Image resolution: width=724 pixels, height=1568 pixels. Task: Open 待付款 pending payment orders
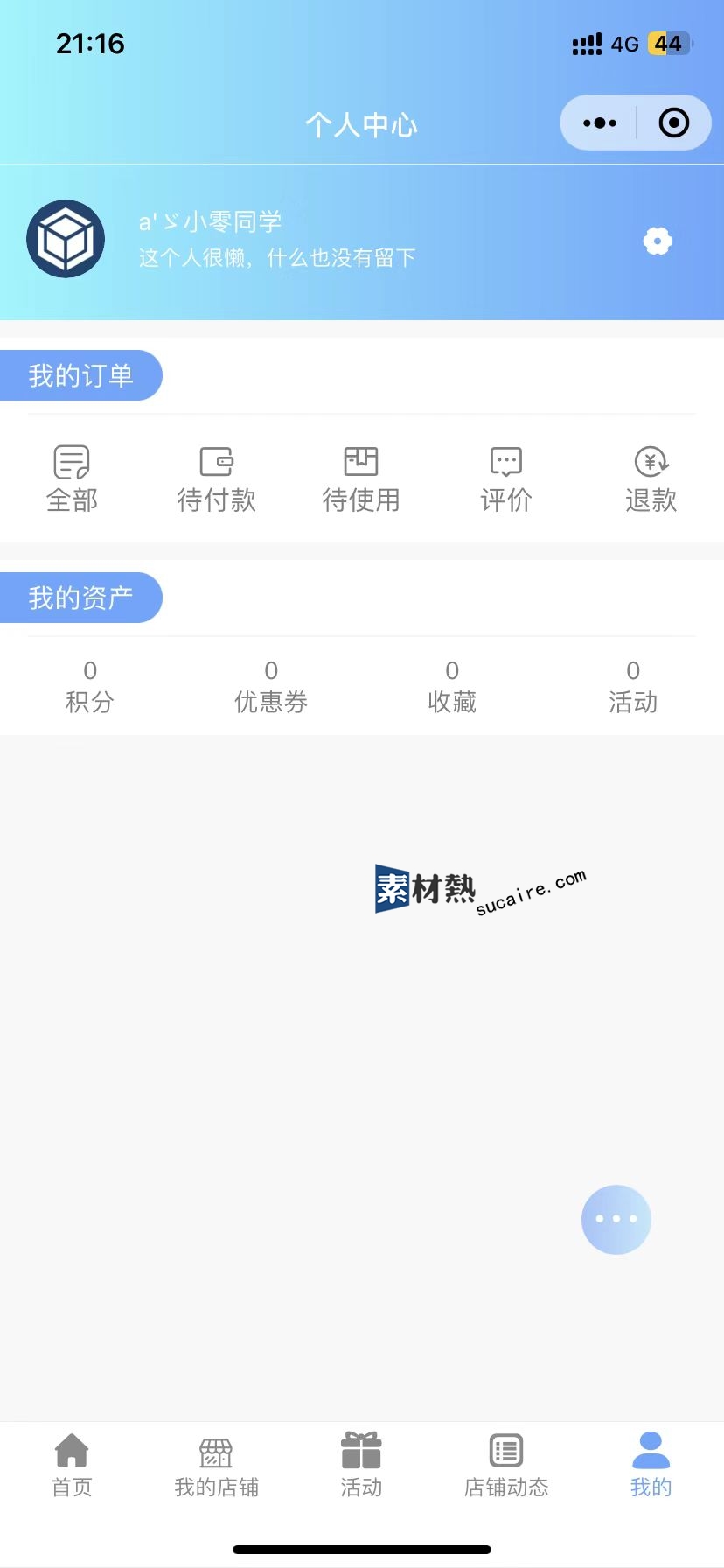pyautogui.click(x=217, y=479)
